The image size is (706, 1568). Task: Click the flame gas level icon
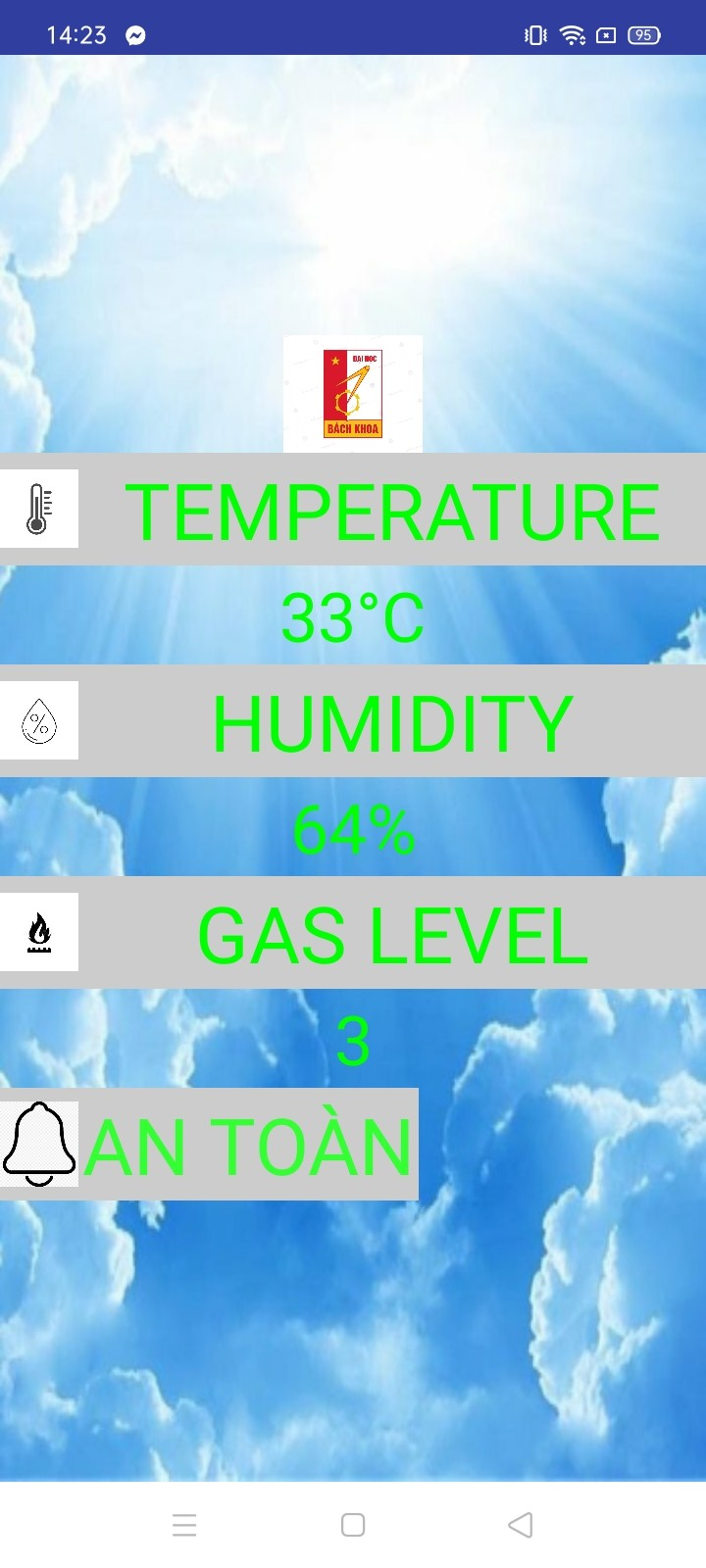[39, 933]
